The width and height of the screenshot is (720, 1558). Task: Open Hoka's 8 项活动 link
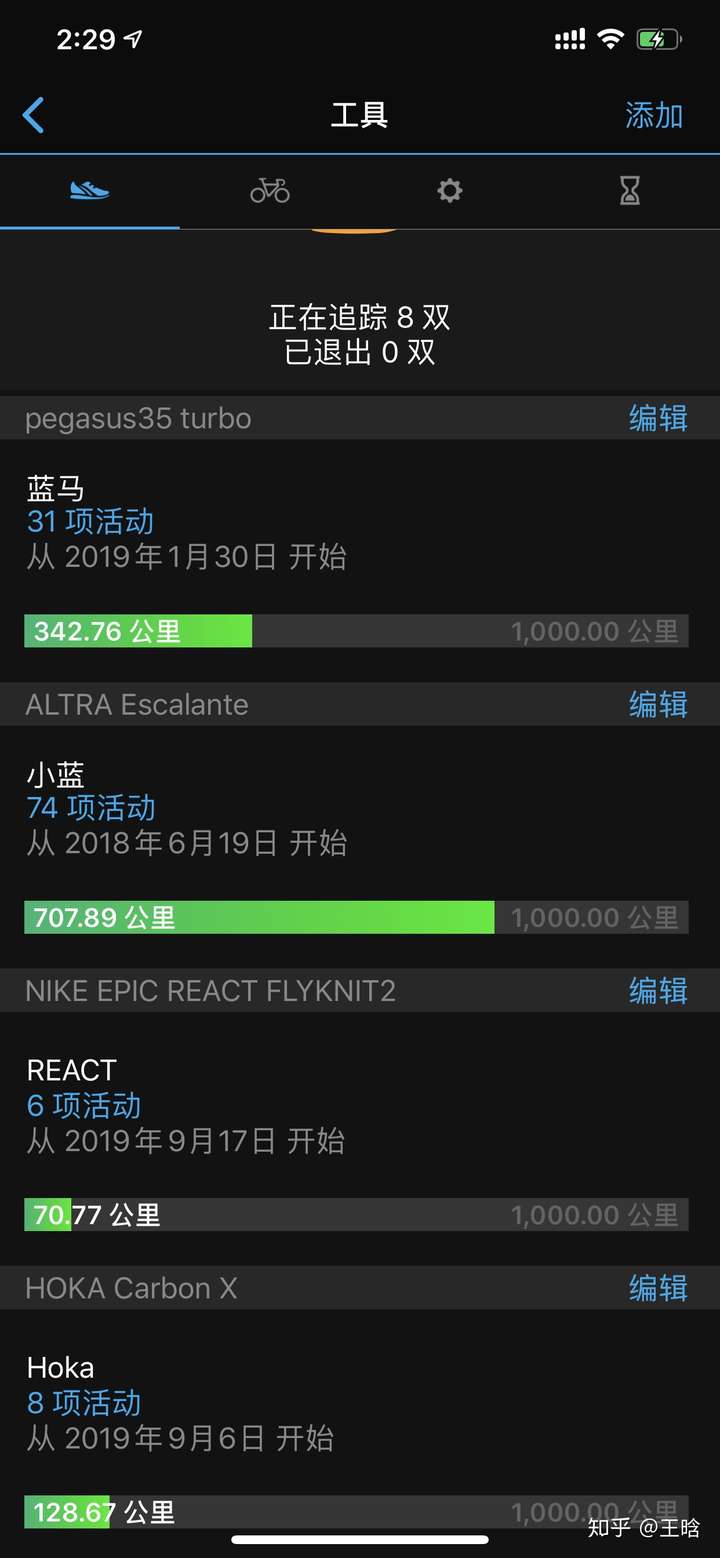pyautogui.click(x=84, y=1402)
